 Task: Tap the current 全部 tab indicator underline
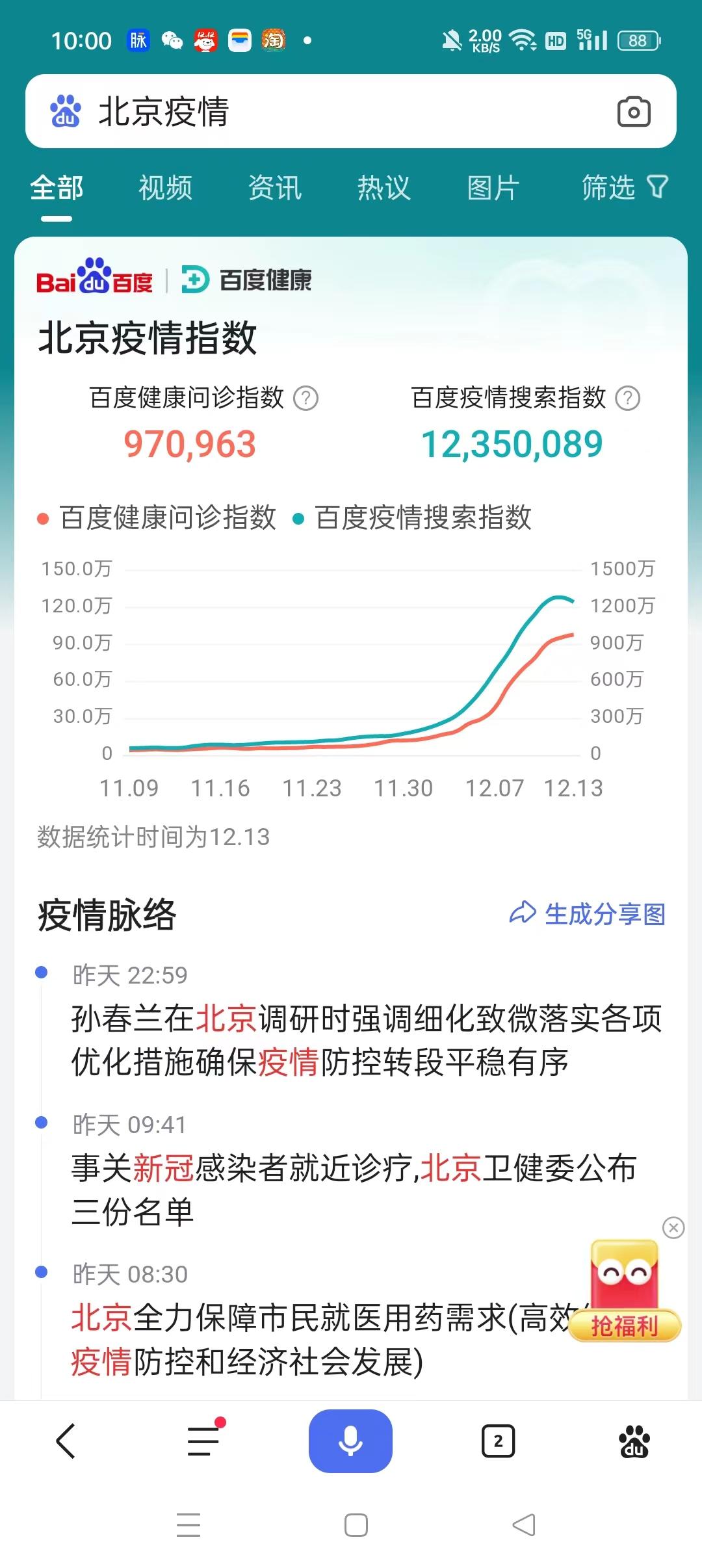tap(55, 220)
